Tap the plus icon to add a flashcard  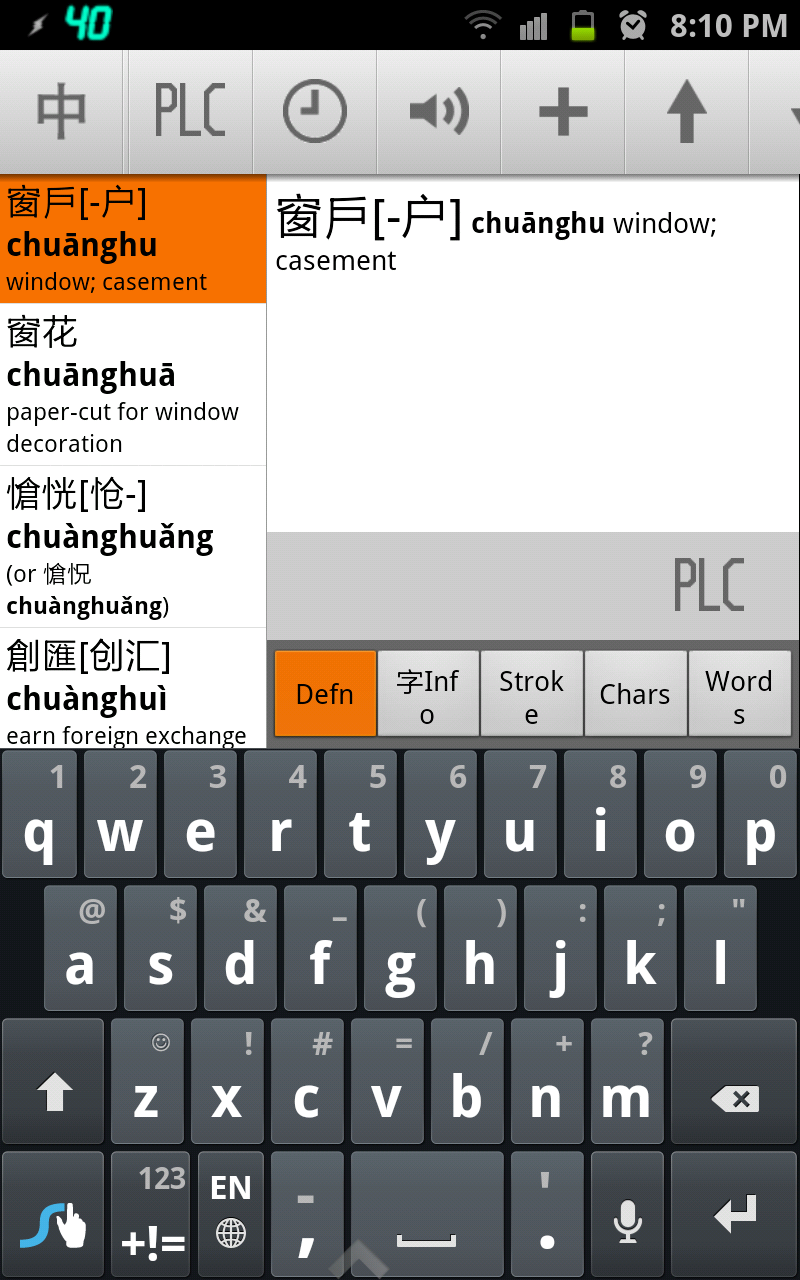(x=562, y=111)
